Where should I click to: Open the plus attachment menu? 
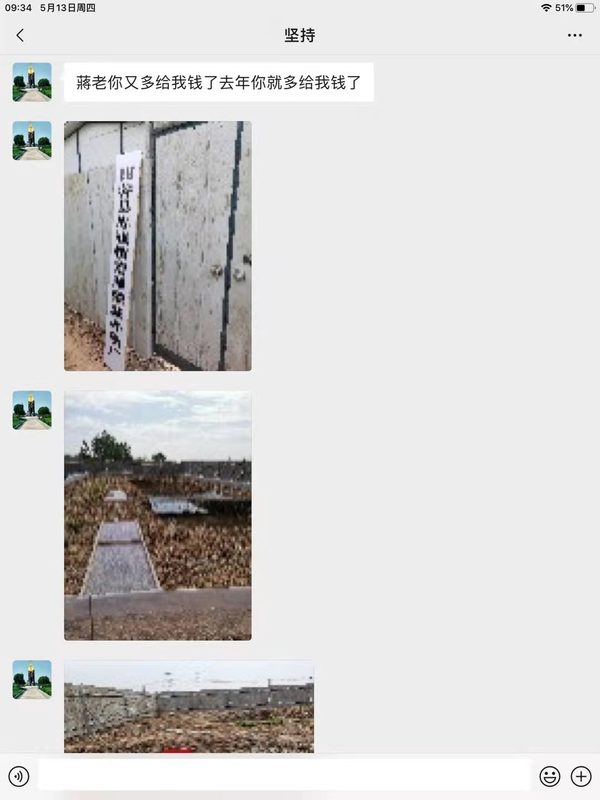coord(581,776)
